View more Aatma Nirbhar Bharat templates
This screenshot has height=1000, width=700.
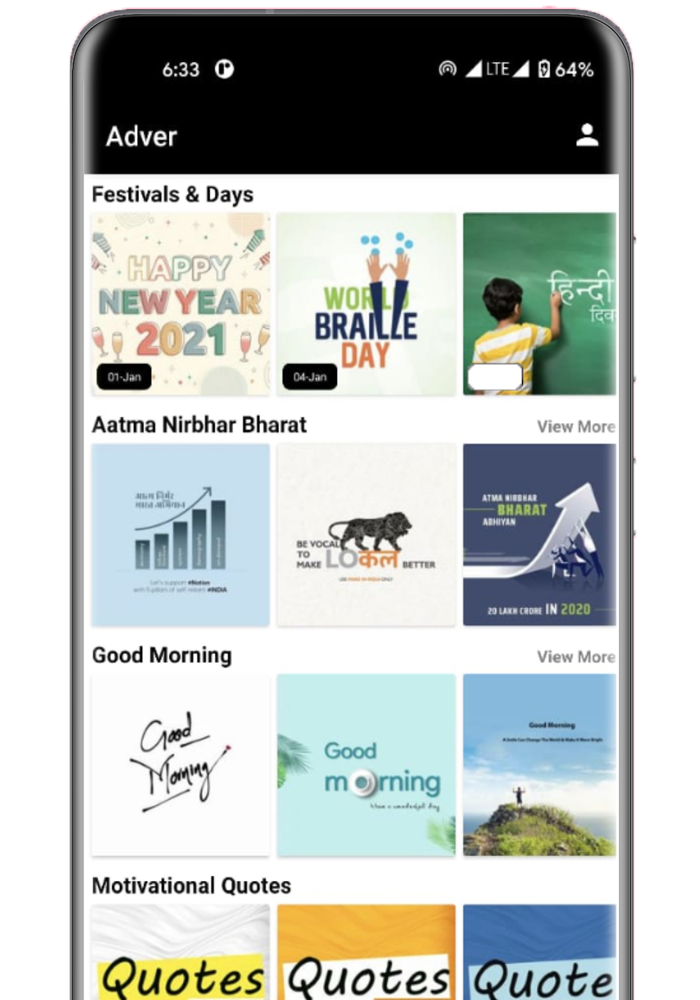click(575, 426)
